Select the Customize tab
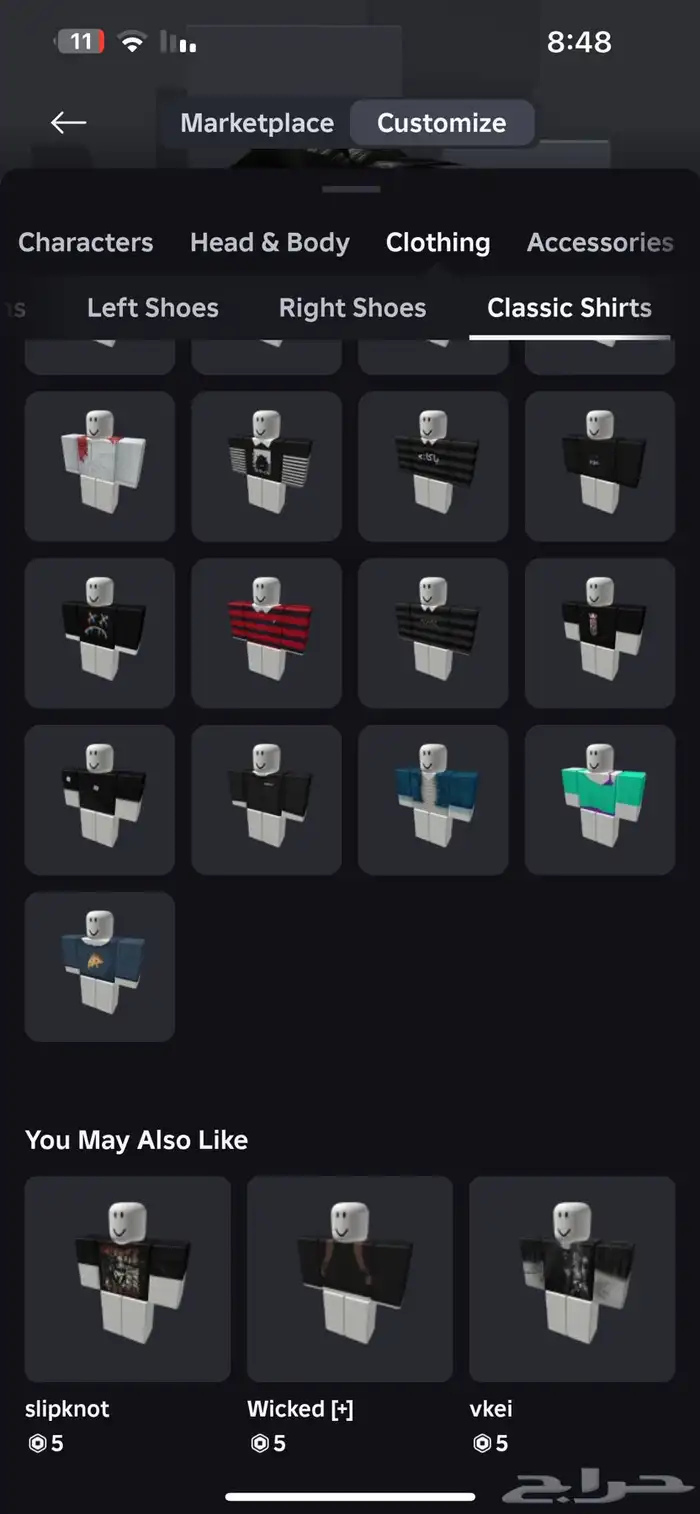Image resolution: width=700 pixels, height=1514 pixels. pos(441,124)
